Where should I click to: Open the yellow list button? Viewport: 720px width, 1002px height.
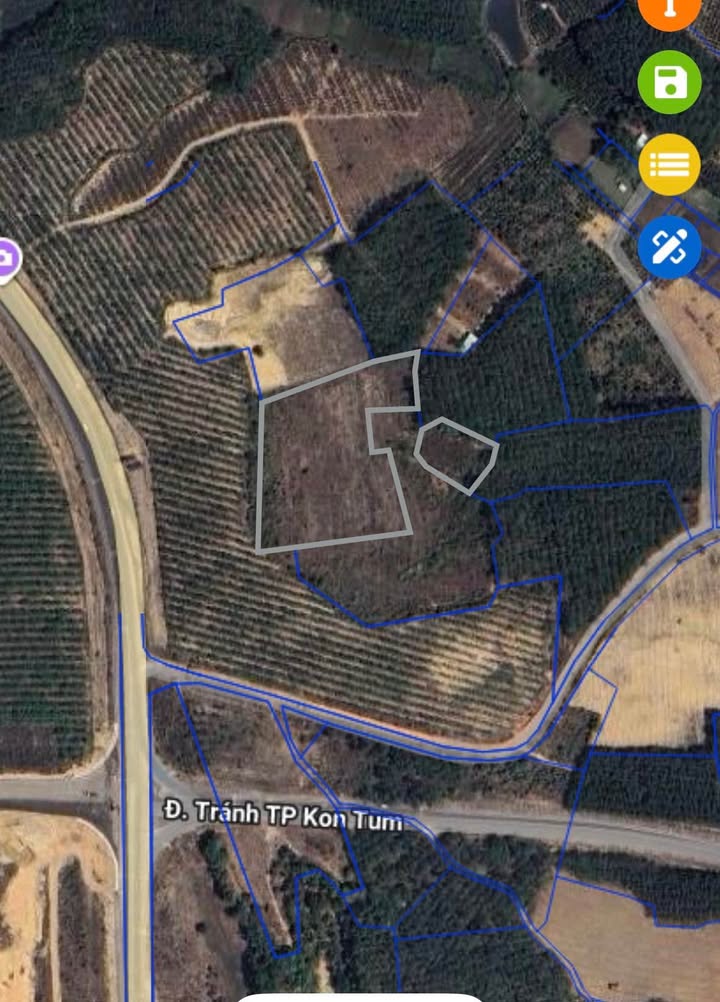tap(669, 164)
